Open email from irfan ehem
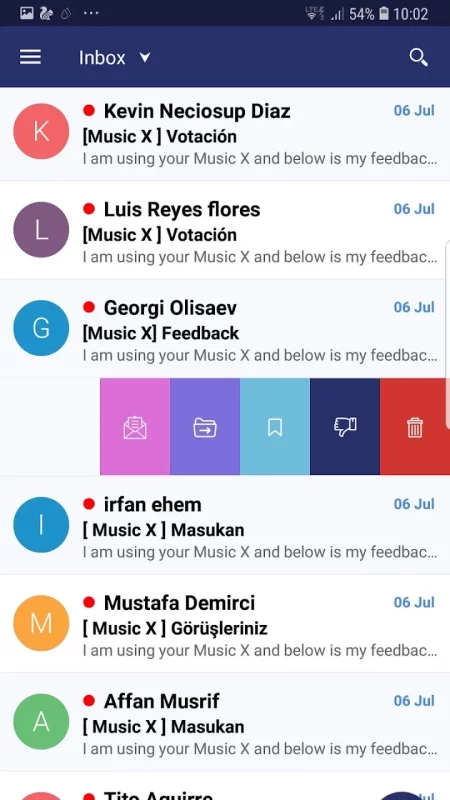 click(225, 526)
